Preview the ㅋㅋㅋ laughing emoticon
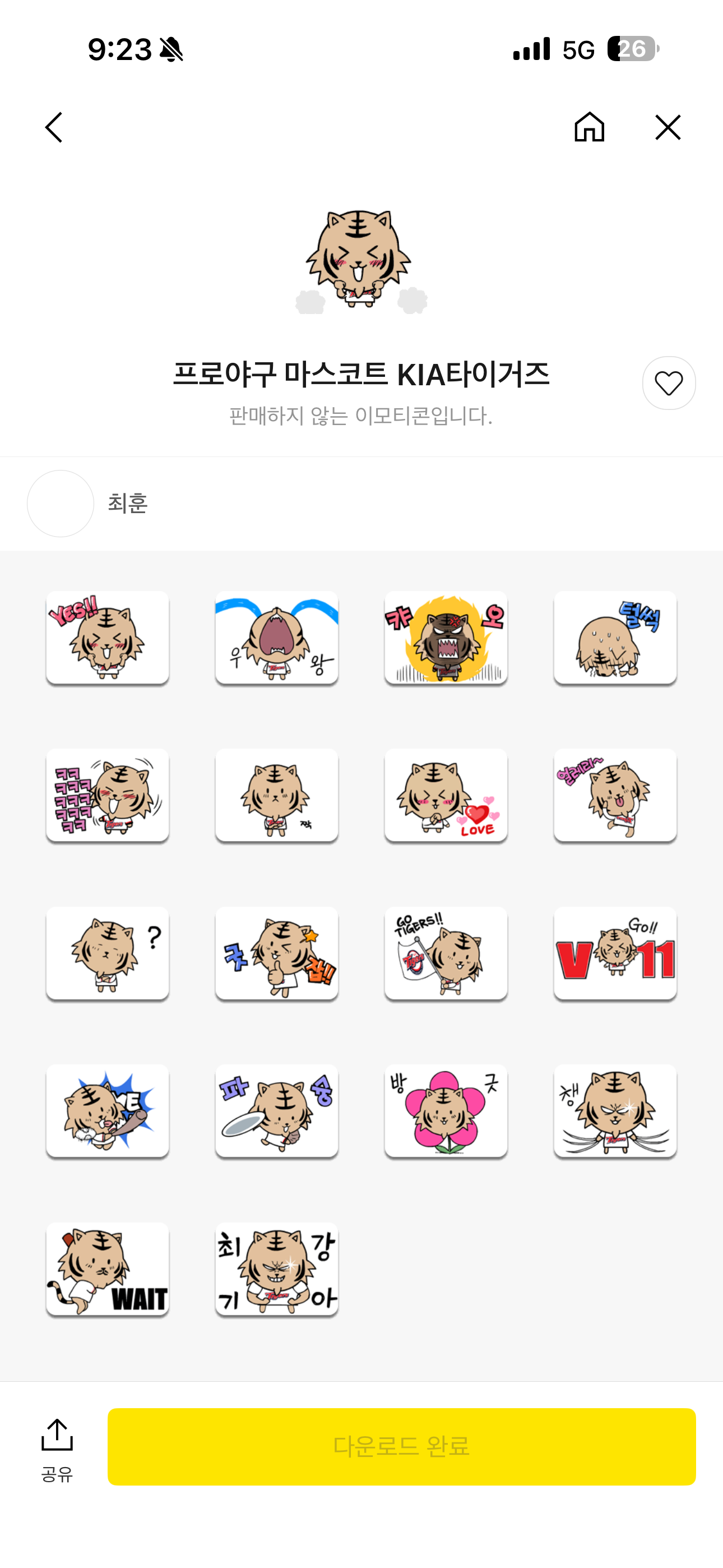 pos(108,795)
